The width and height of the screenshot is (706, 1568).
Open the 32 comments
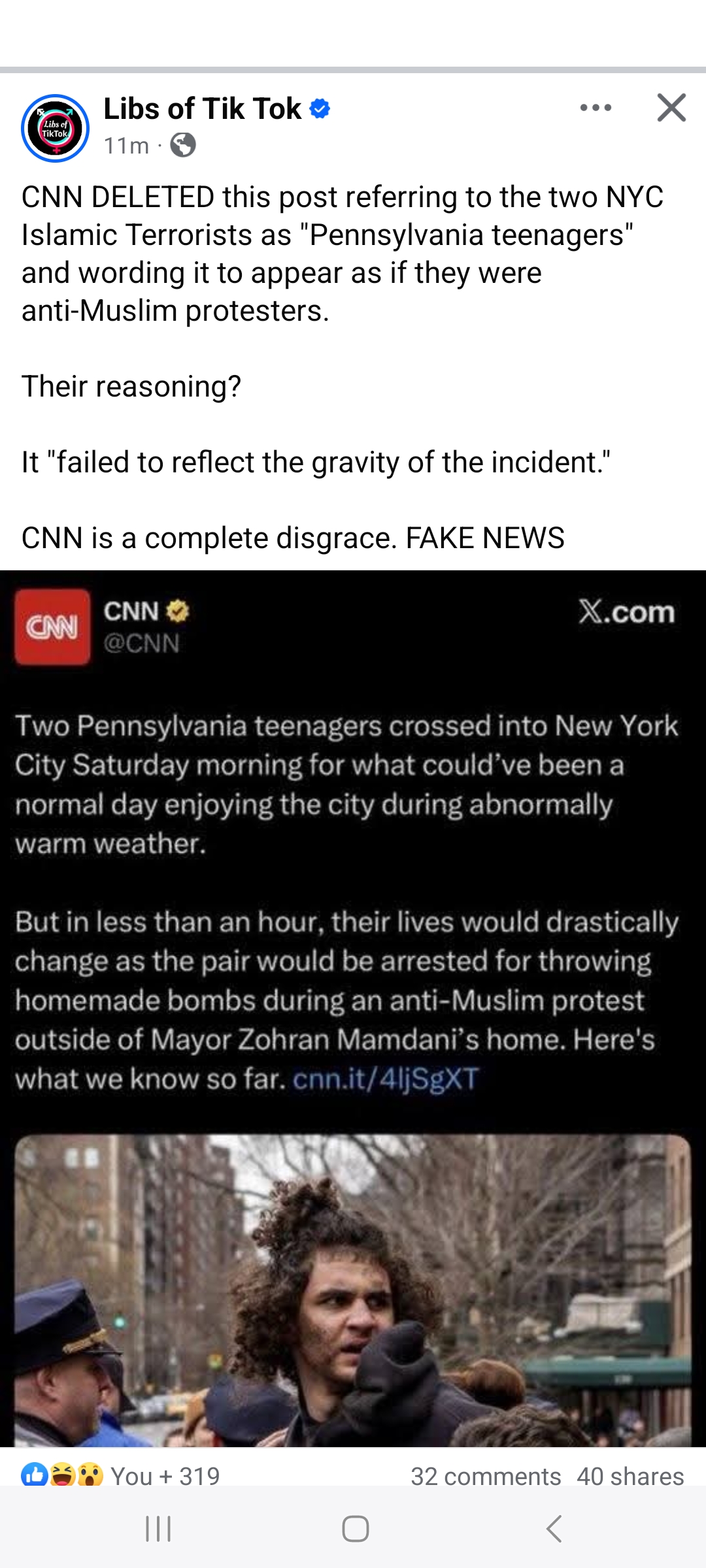(485, 1476)
